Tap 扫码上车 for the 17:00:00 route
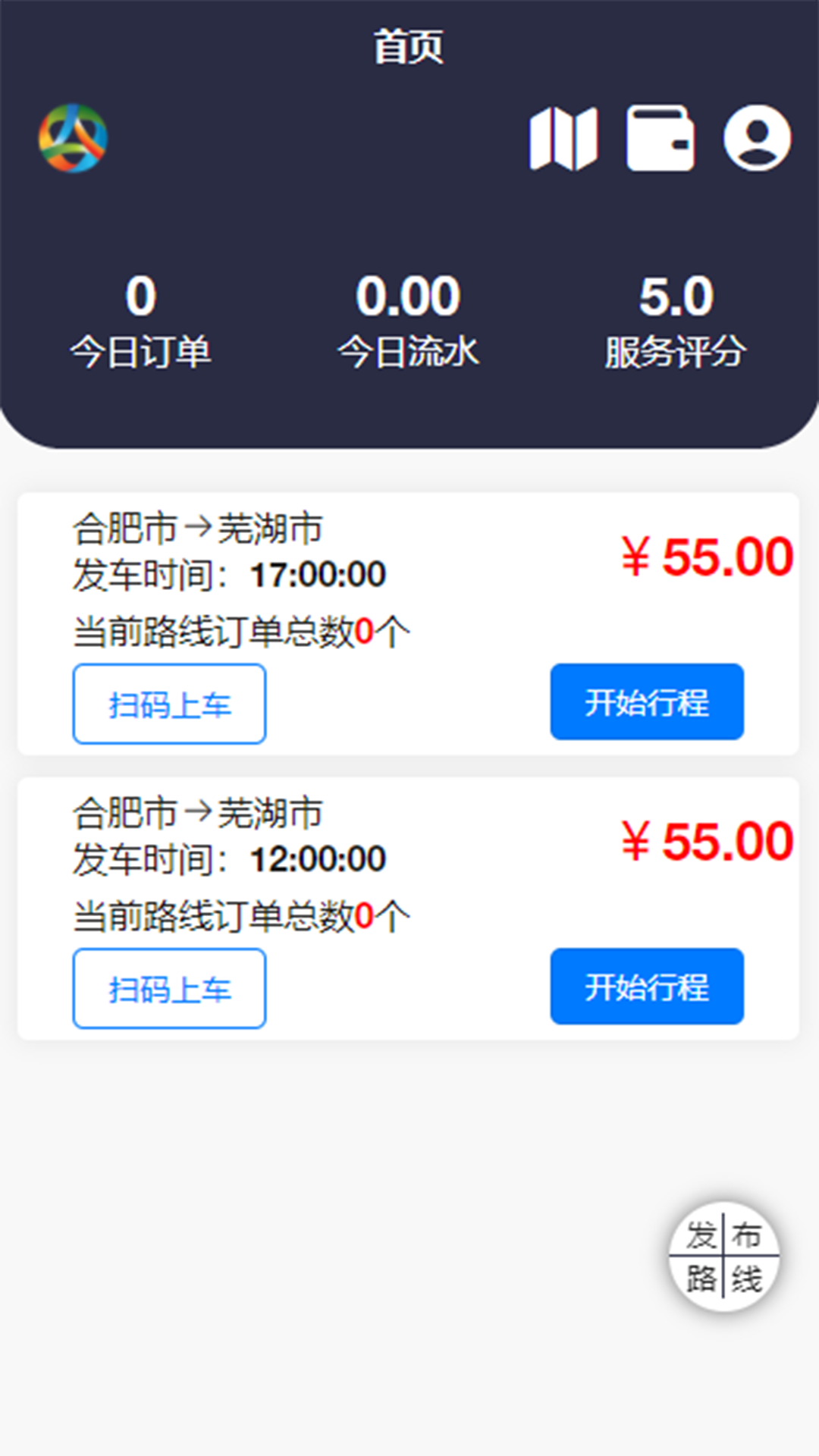The height and width of the screenshot is (1456, 819). tap(169, 704)
